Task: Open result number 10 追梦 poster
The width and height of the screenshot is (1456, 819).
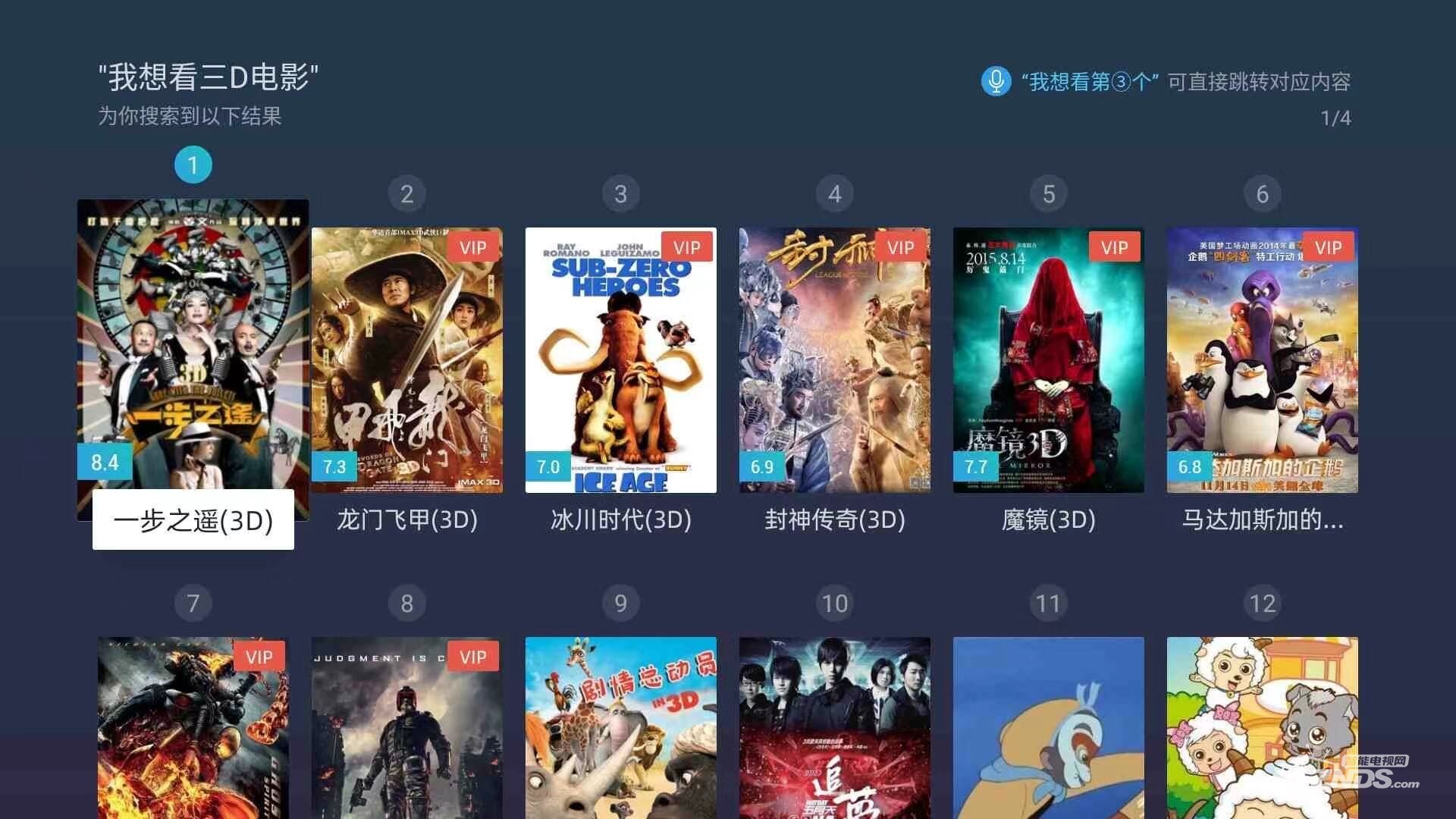Action: 834,728
